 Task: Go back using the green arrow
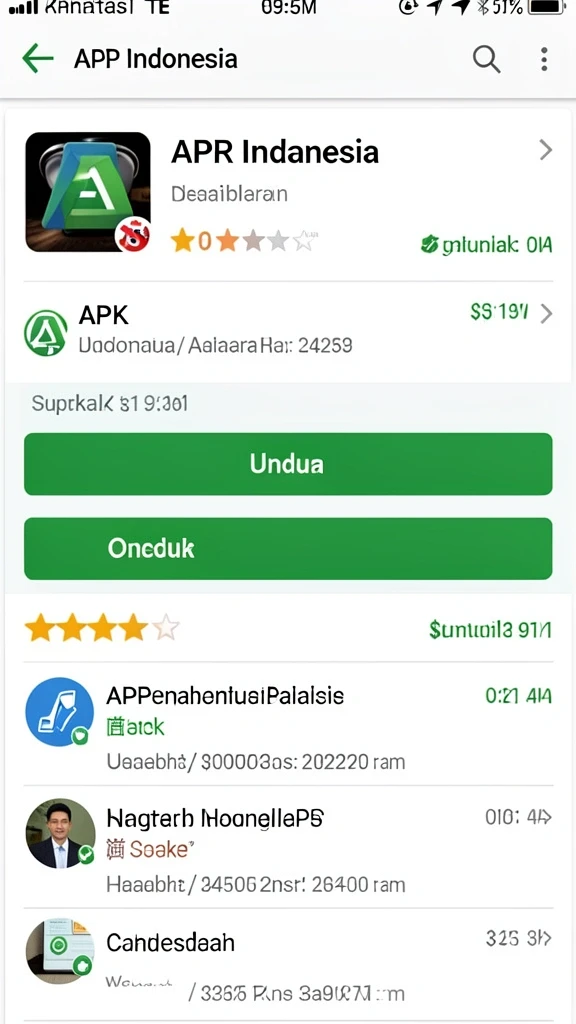tap(38, 59)
